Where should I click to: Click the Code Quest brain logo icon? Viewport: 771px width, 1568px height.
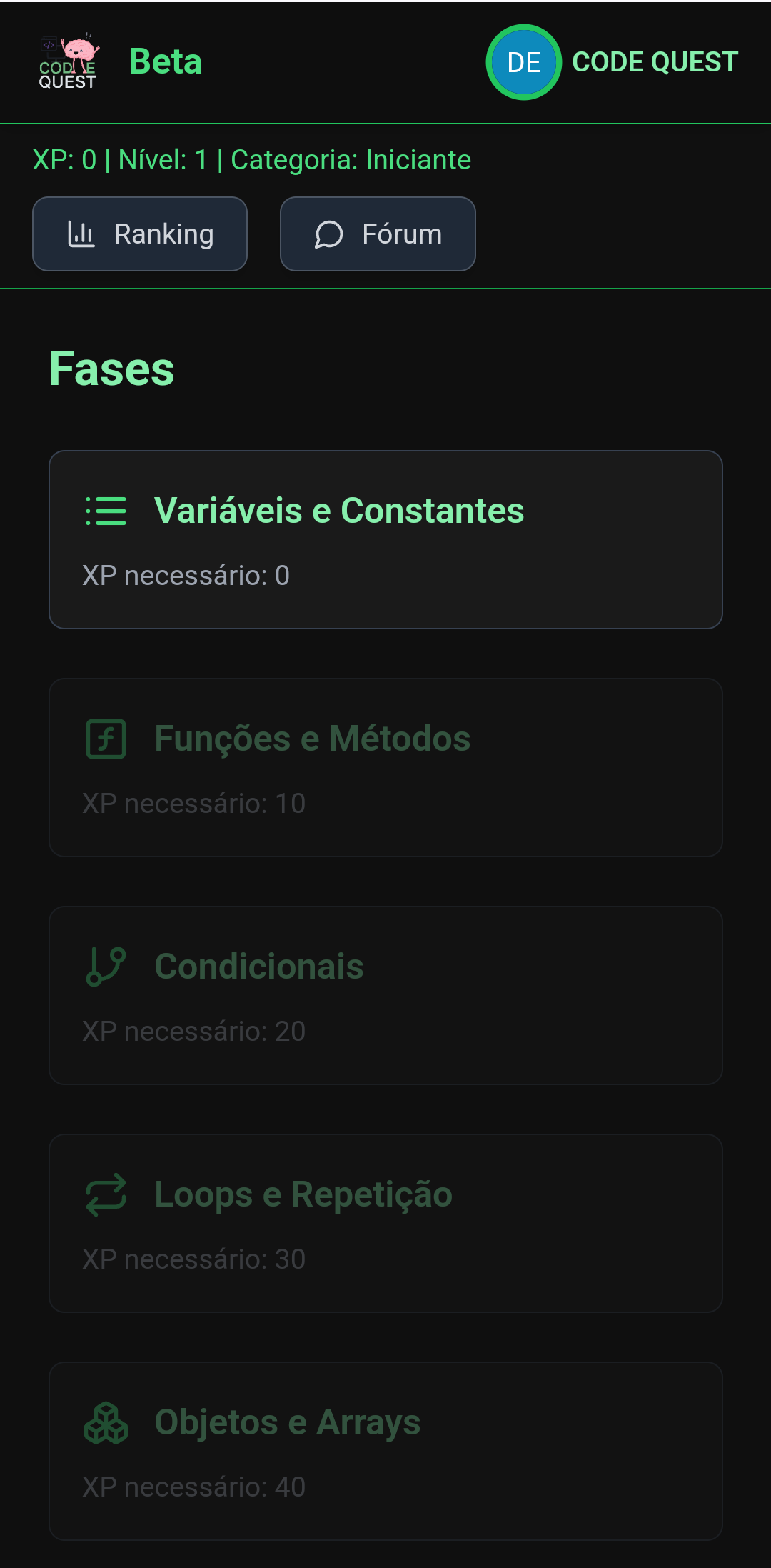point(69,61)
